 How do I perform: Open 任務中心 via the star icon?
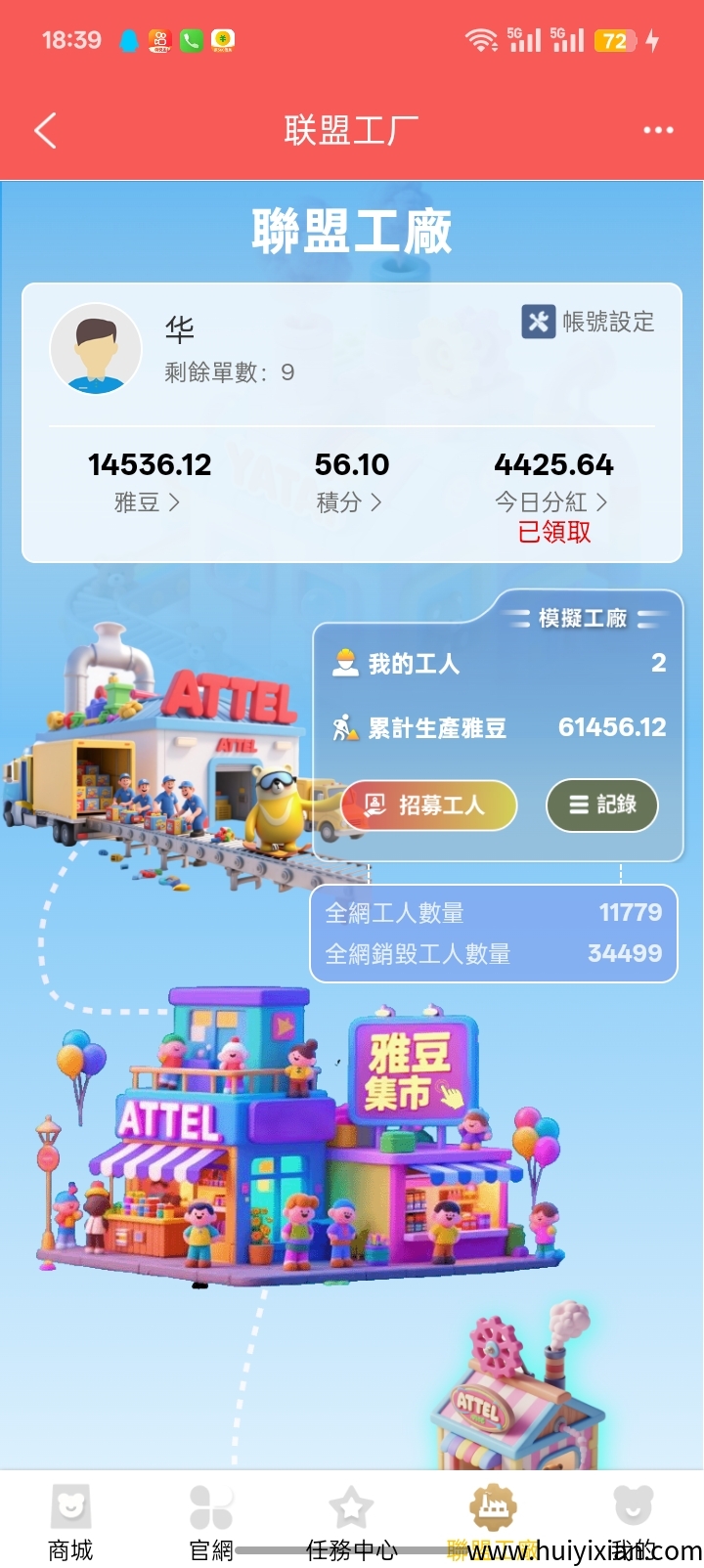(352, 1510)
